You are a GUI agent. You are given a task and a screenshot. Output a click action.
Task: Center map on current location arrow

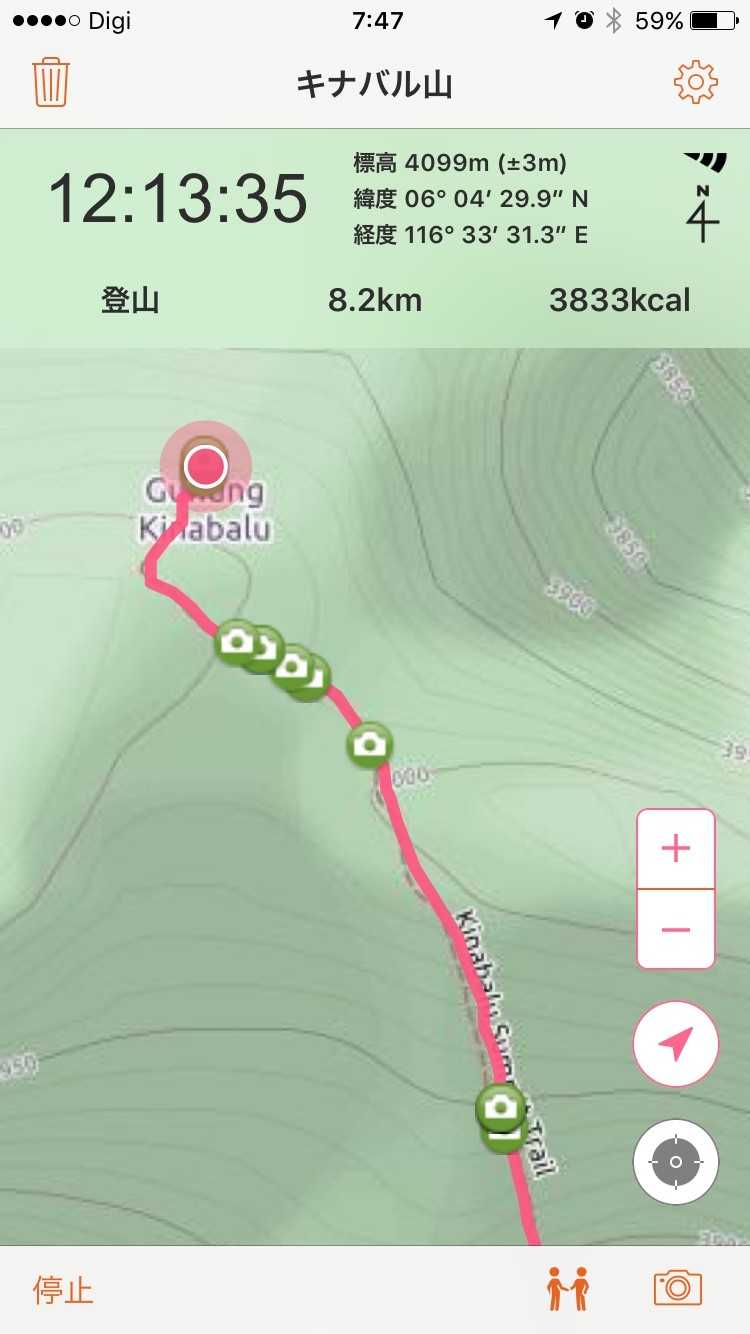[676, 1045]
